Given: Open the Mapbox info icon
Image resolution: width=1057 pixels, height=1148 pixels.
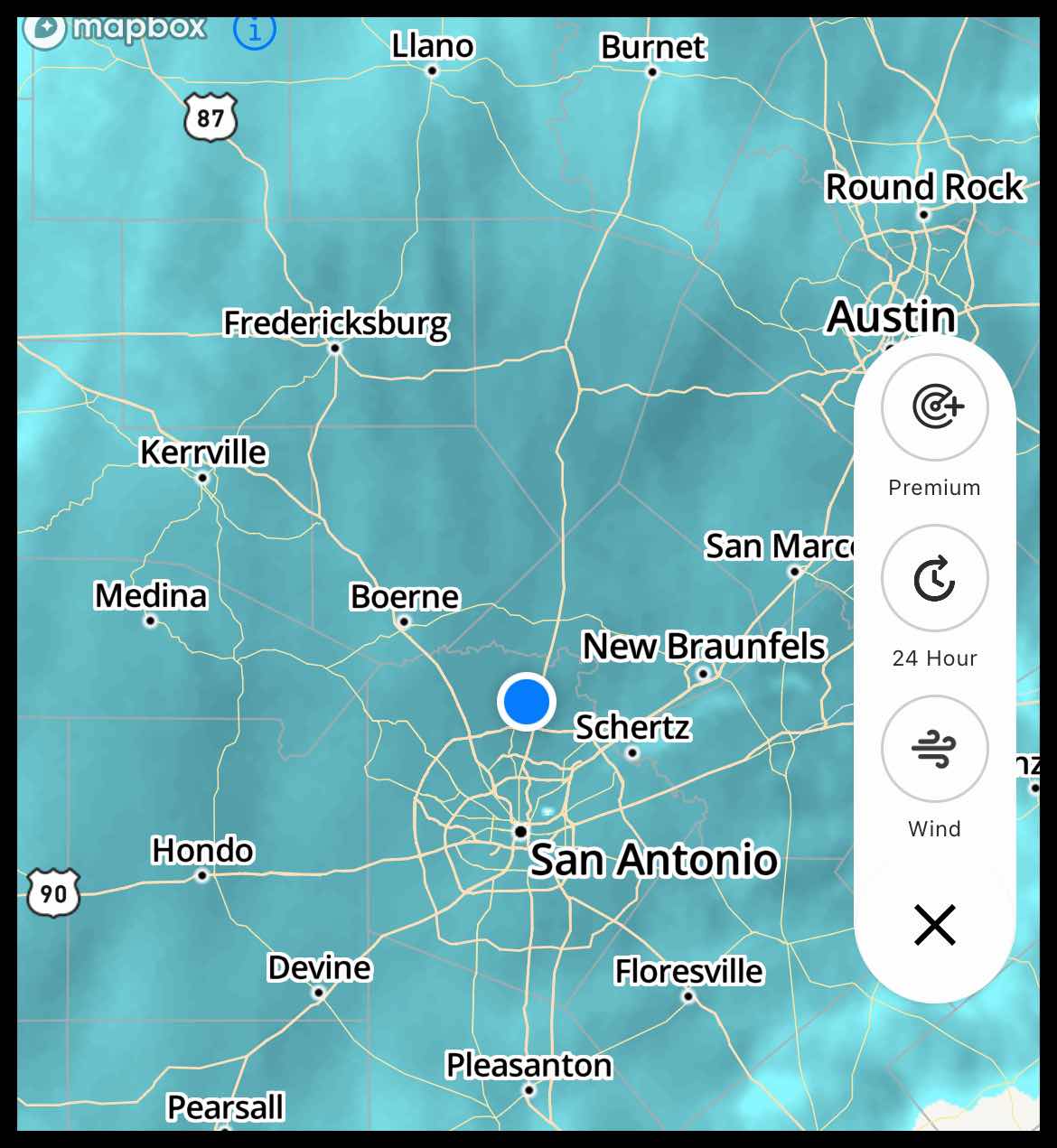Looking at the screenshot, I should 255,31.
